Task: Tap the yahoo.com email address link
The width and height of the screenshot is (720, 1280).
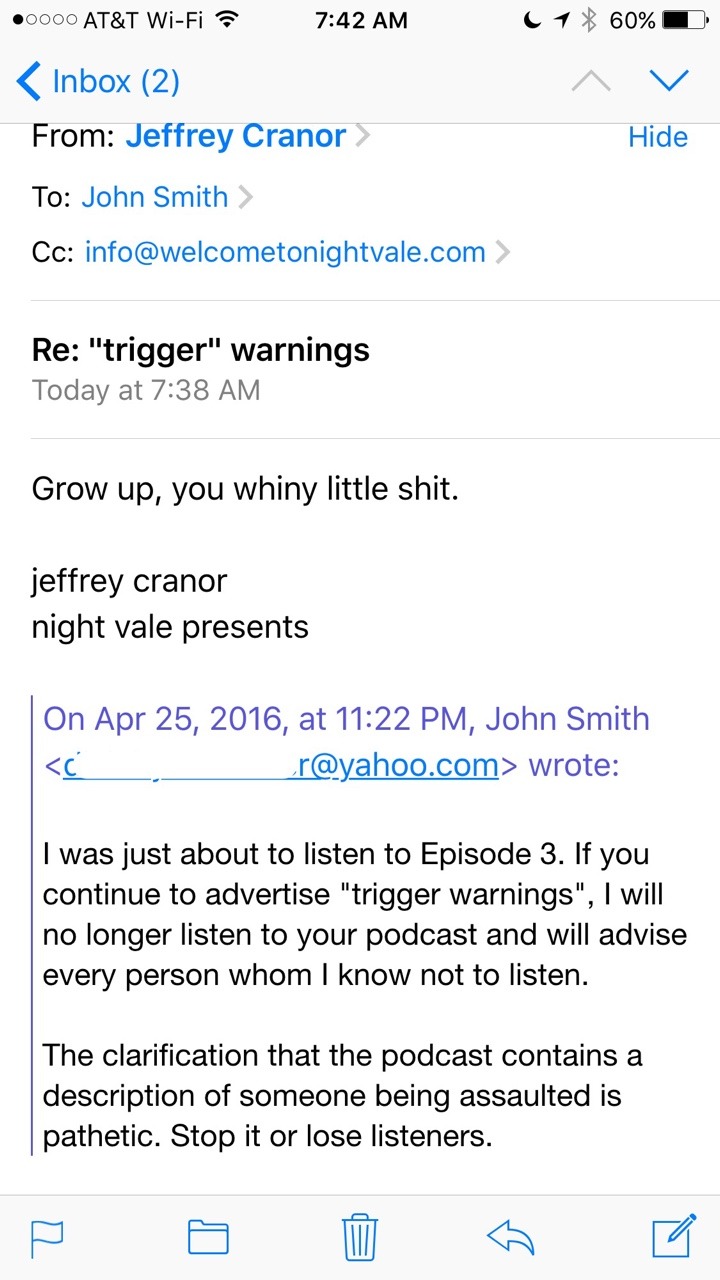Action: 280,766
